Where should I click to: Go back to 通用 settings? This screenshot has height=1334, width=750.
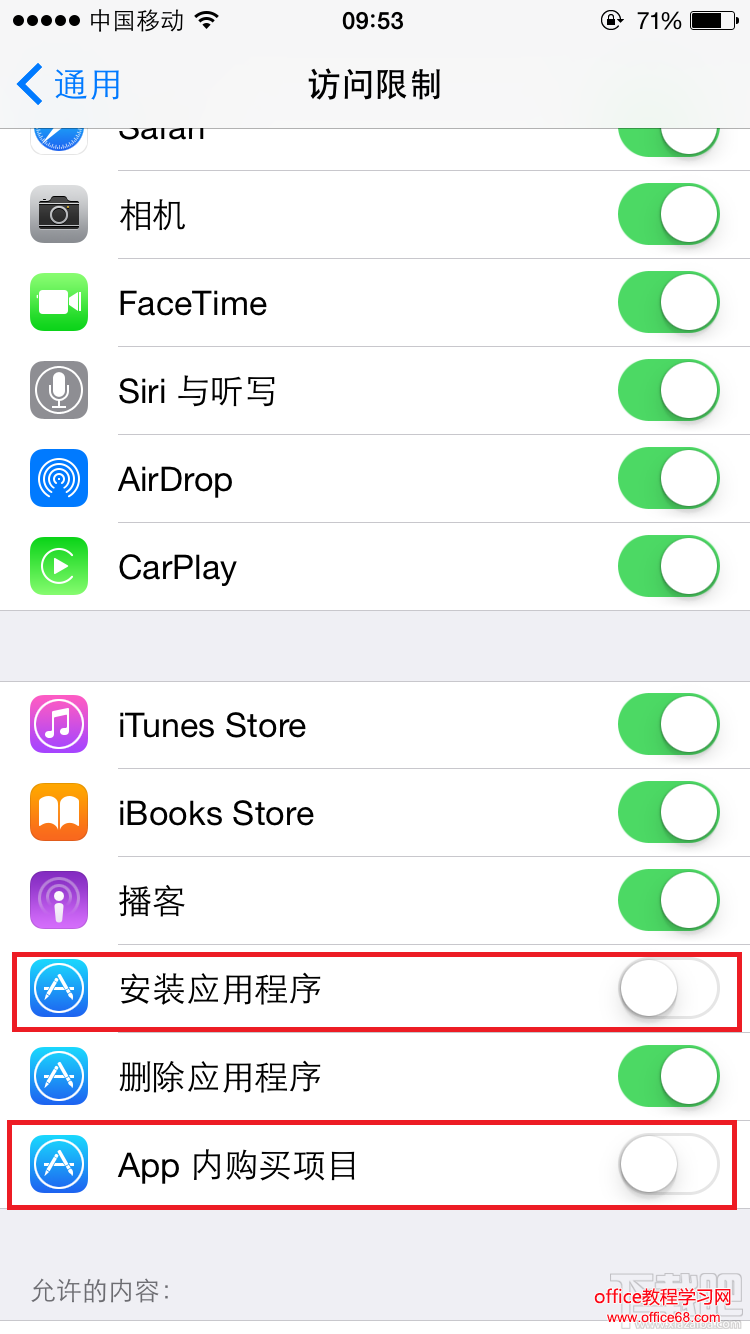click(x=70, y=85)
